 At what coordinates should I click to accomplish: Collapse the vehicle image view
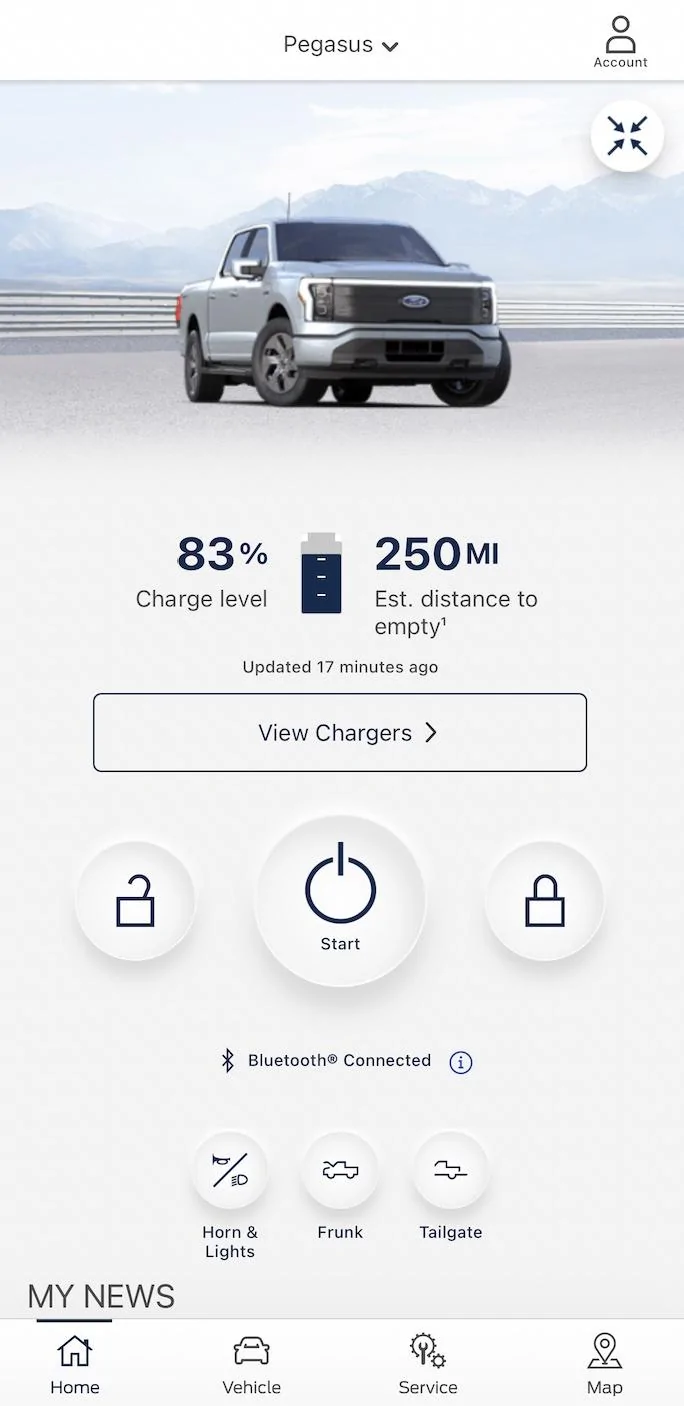tap(627, 136)
